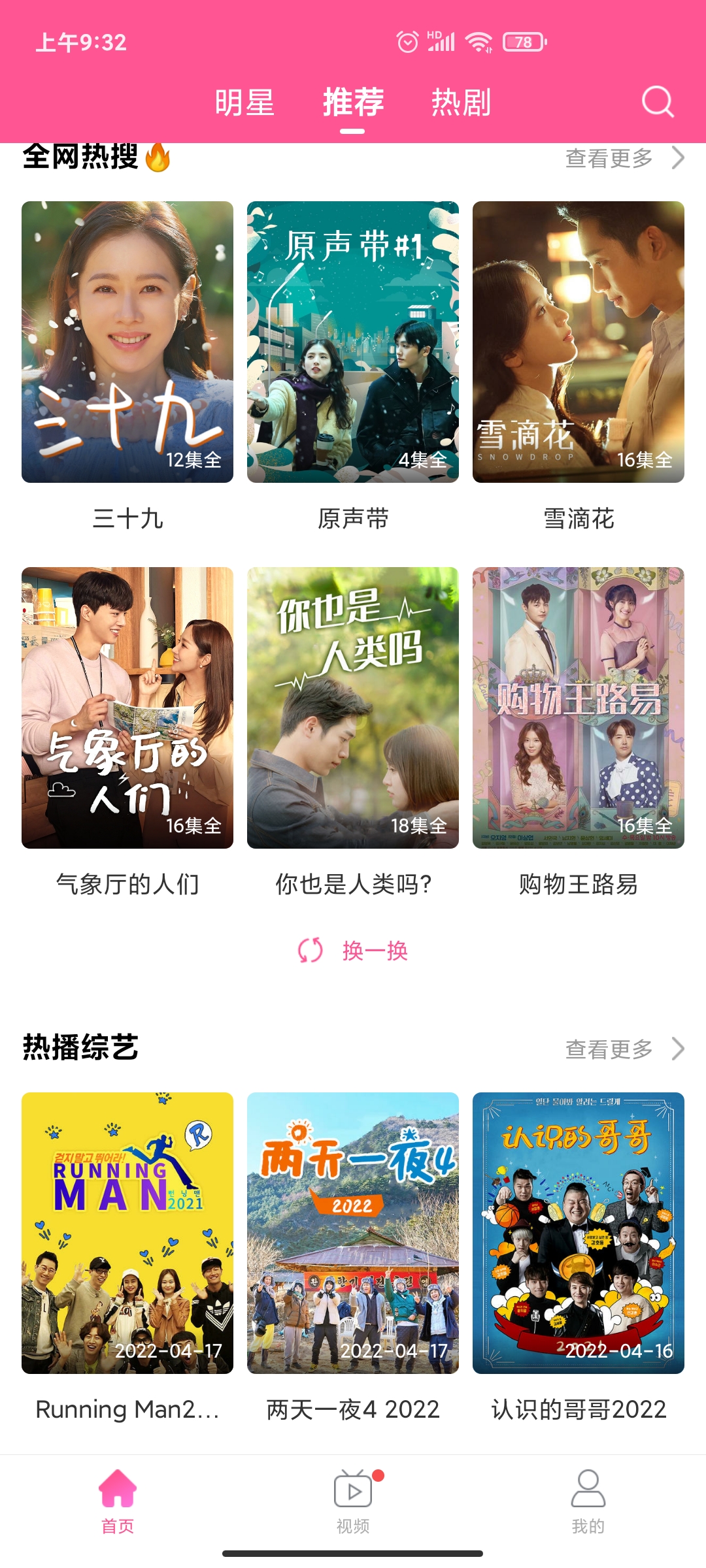Tap the Wi-Fi icon in the status bar

478,41
